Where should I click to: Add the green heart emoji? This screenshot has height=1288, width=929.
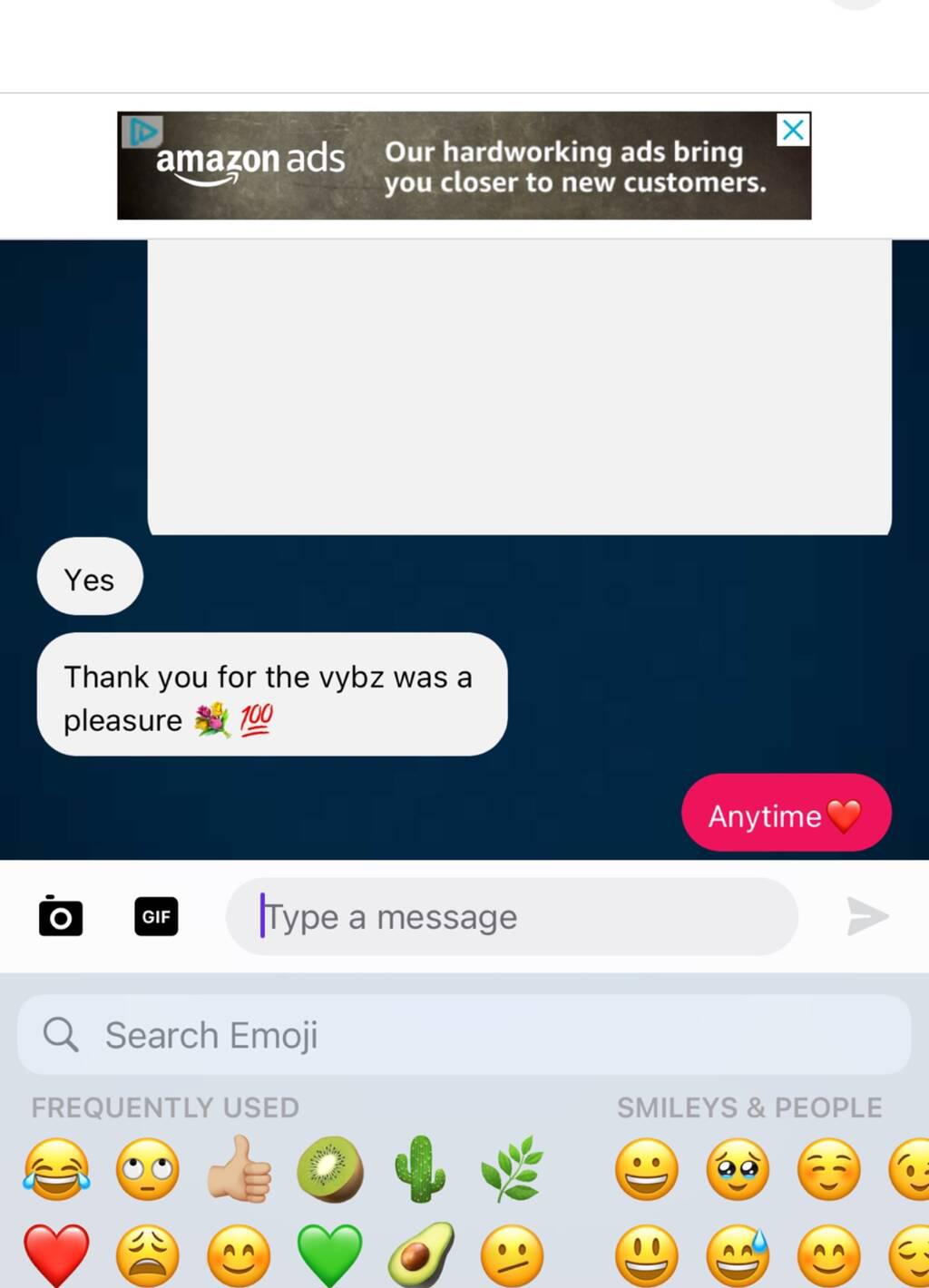329,1254
